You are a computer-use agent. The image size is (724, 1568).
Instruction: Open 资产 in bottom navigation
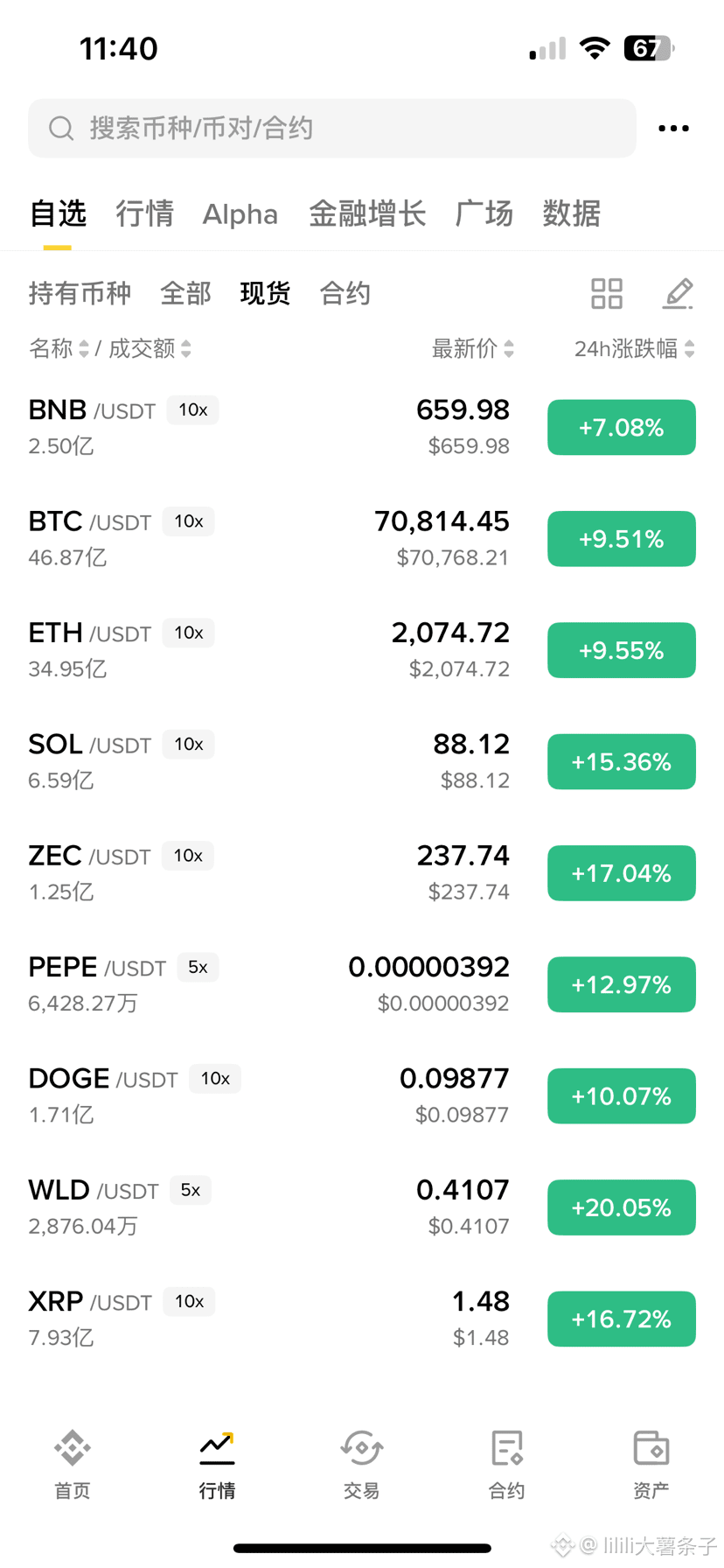pyautogui.click(x=651, y=1464)
